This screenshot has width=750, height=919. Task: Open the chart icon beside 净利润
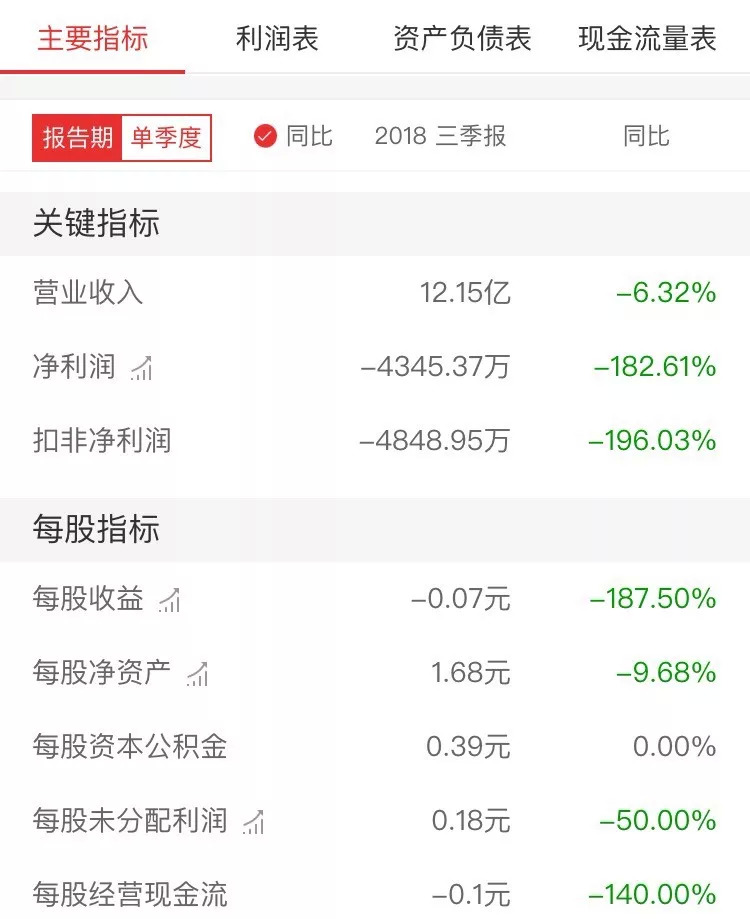point(142,367)
